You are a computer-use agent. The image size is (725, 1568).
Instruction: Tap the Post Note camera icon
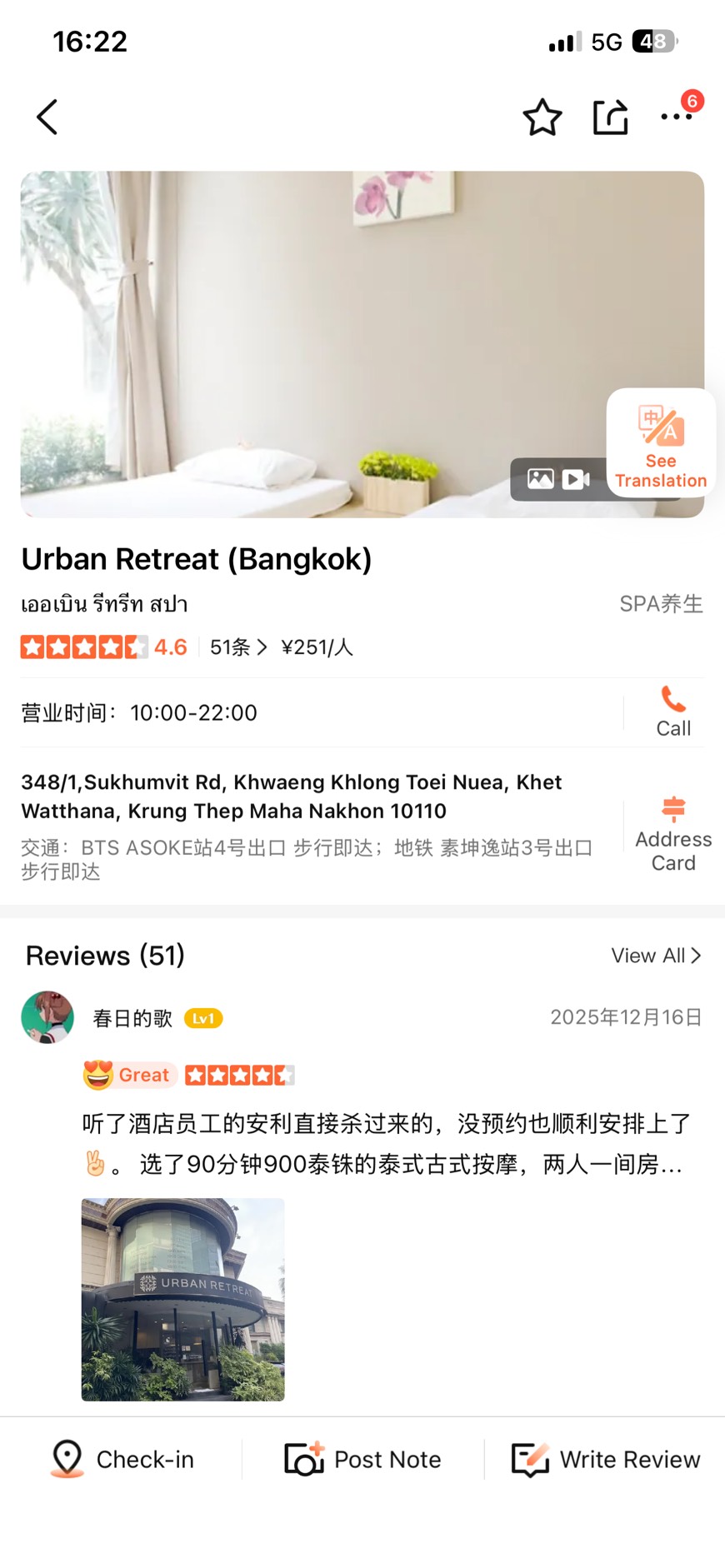point(306,1459)
